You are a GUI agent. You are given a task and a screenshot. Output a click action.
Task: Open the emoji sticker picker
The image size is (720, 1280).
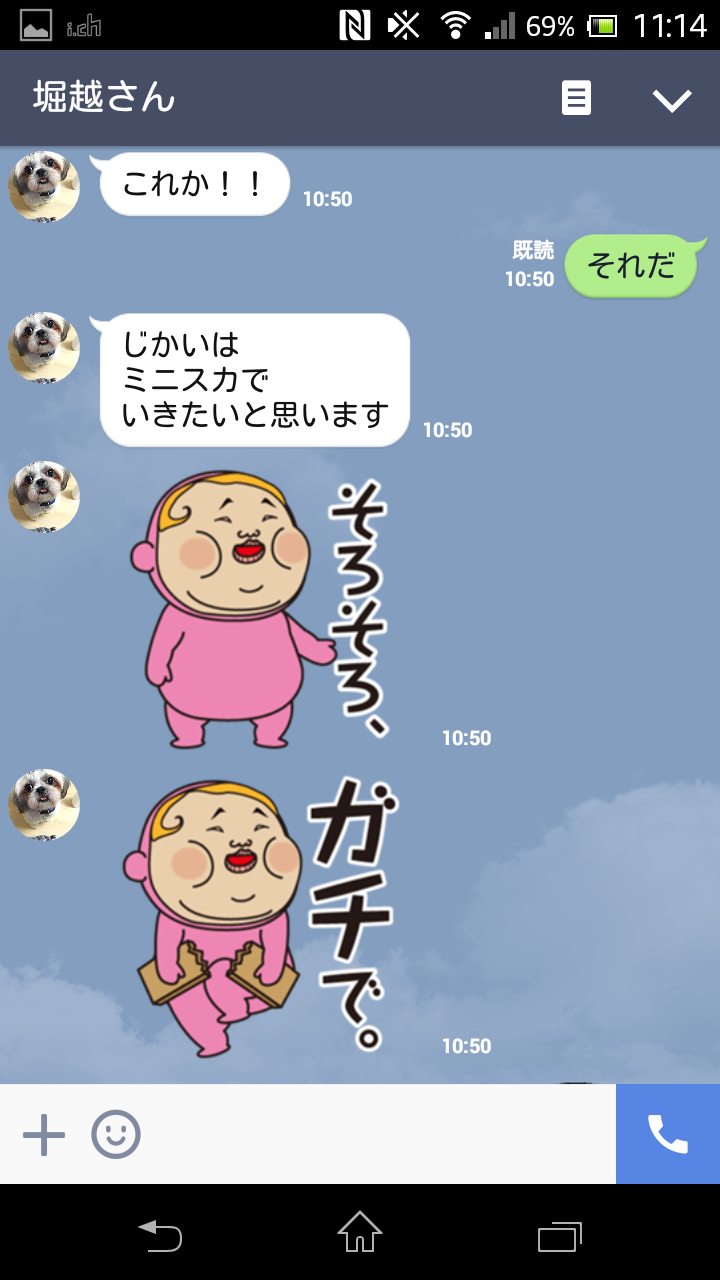116,1135
